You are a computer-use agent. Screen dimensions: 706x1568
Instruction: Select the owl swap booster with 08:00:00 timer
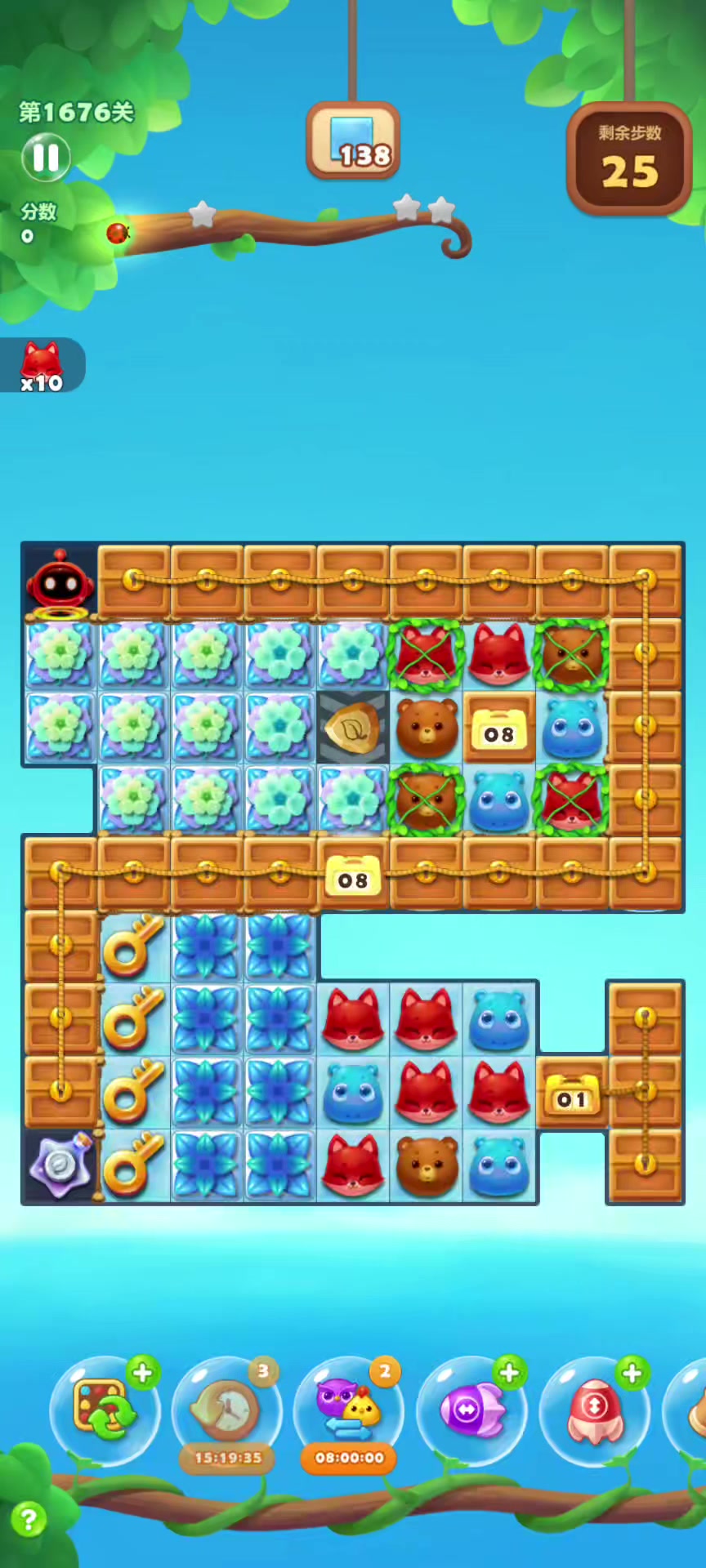(x=349, y=1411)
